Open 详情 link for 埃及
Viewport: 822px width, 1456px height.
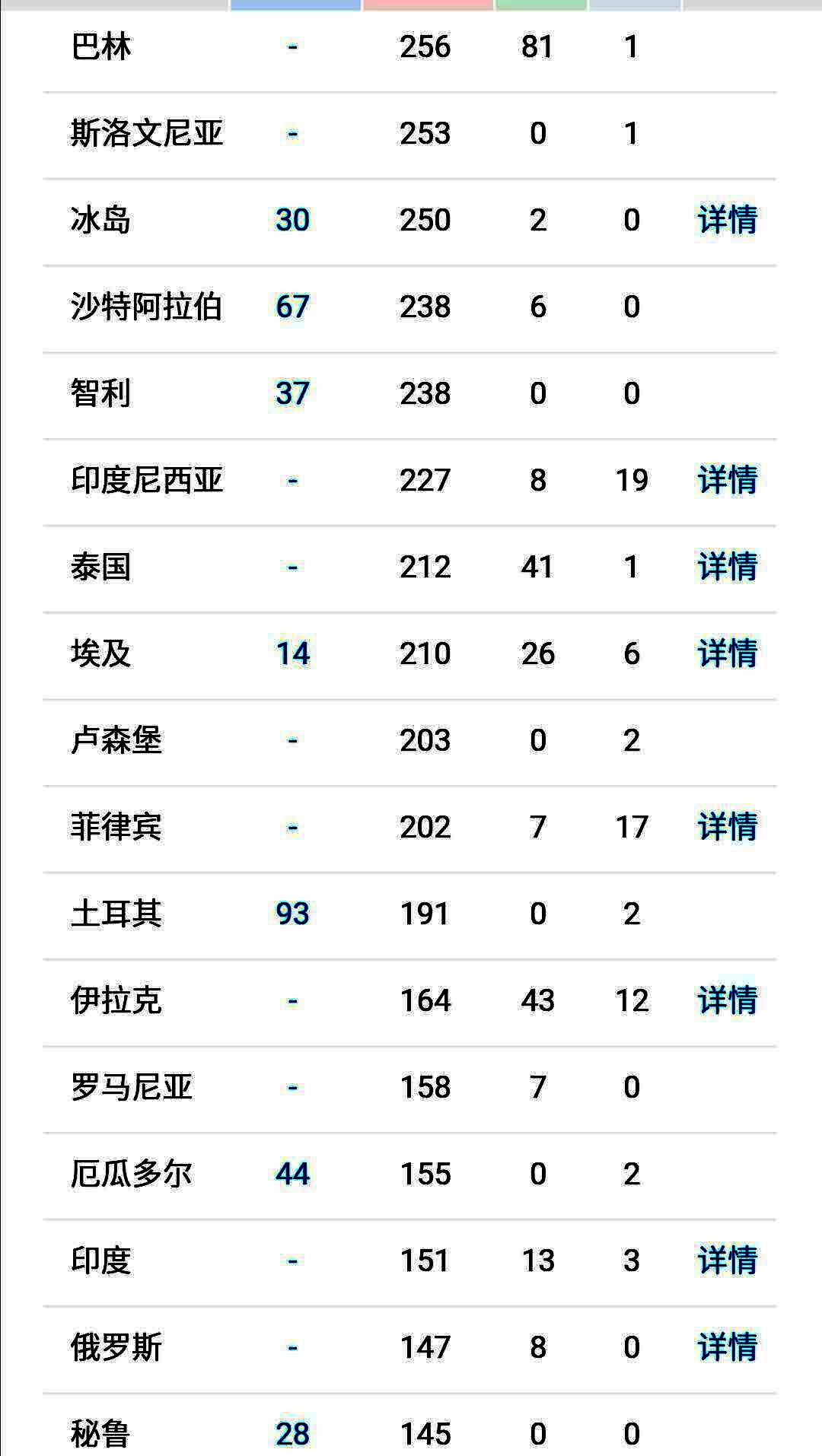[x=728, y=653]
